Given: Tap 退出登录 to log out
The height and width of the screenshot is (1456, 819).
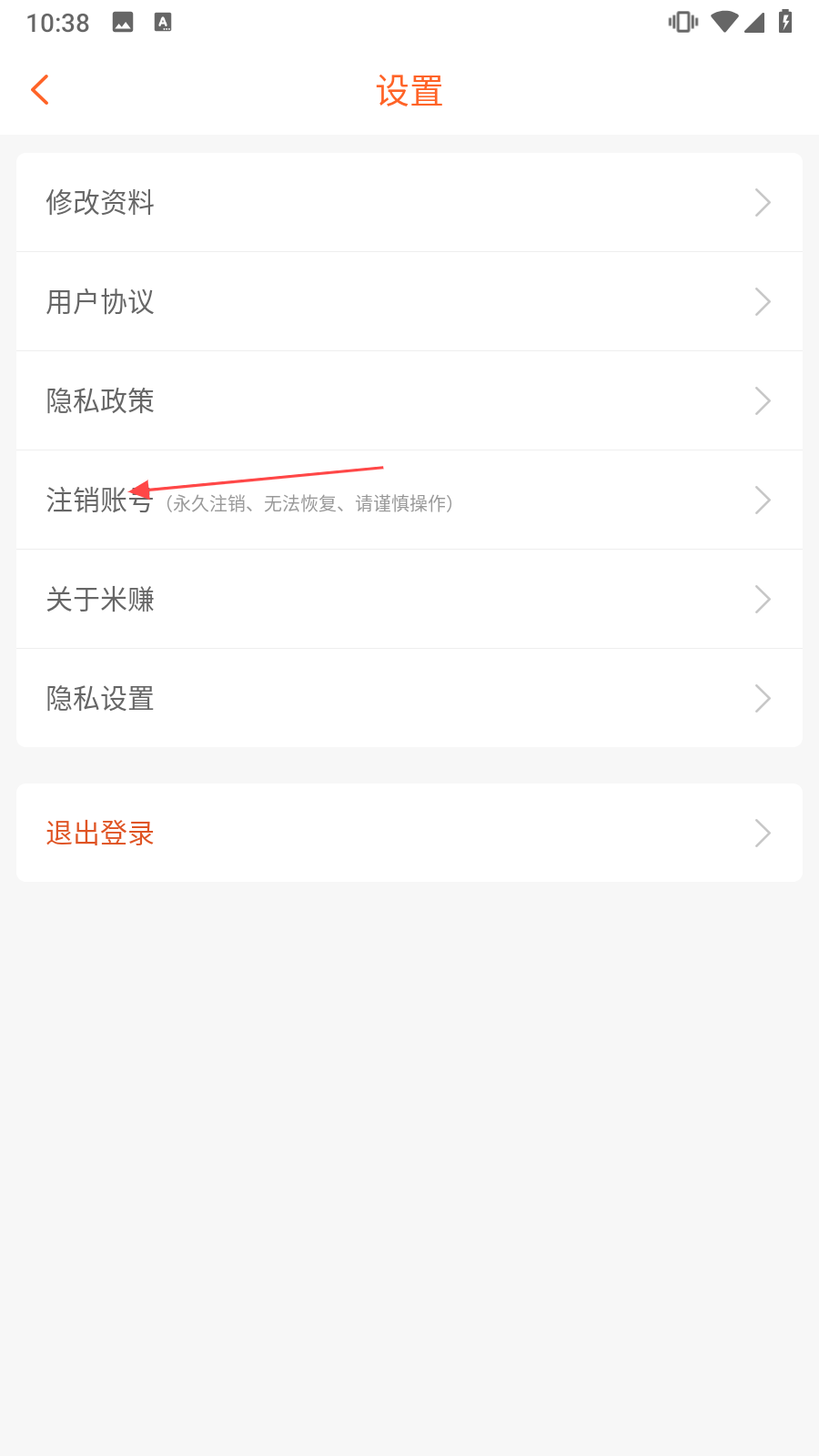Looking at the screenshot, I should point(409,833).
